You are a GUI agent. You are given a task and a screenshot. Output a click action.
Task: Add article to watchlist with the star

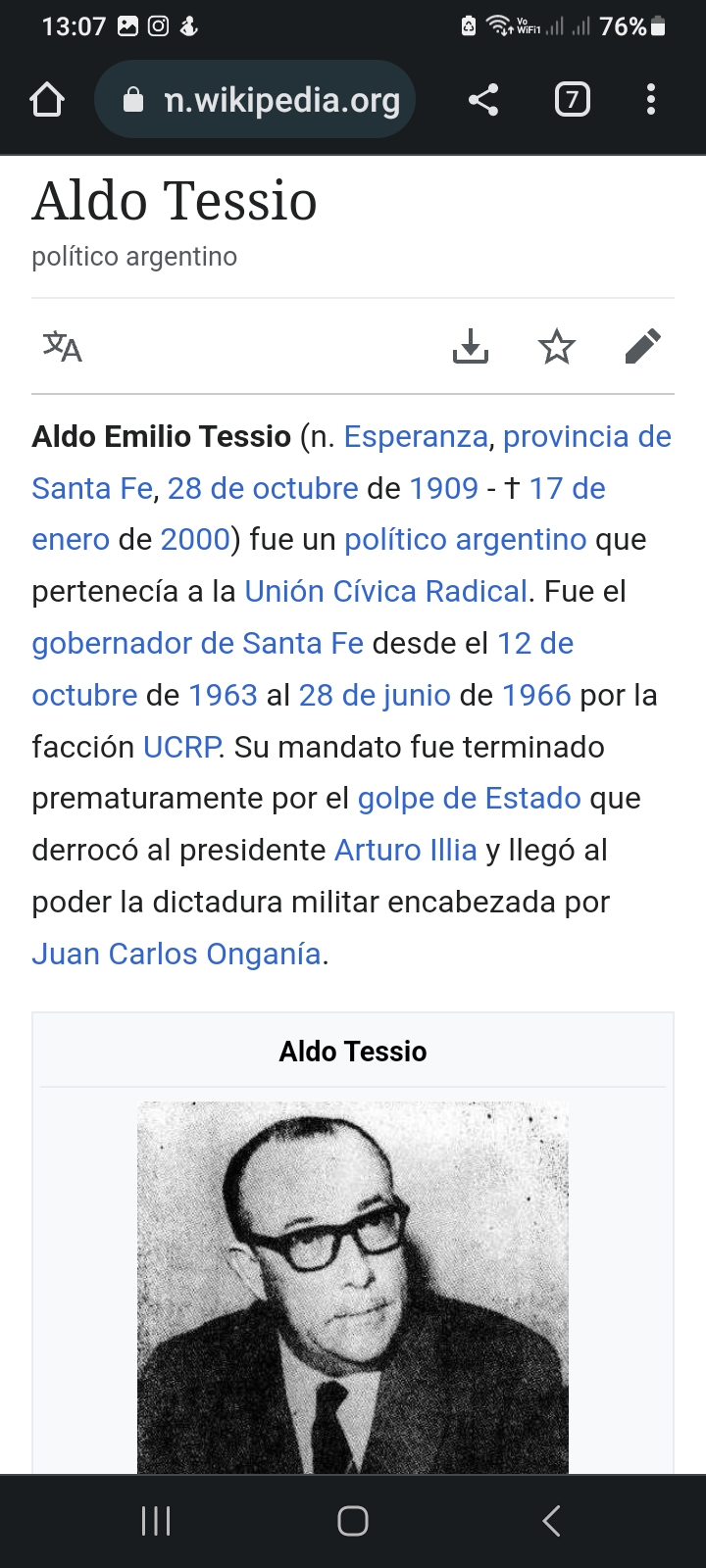tap(557, 347)
